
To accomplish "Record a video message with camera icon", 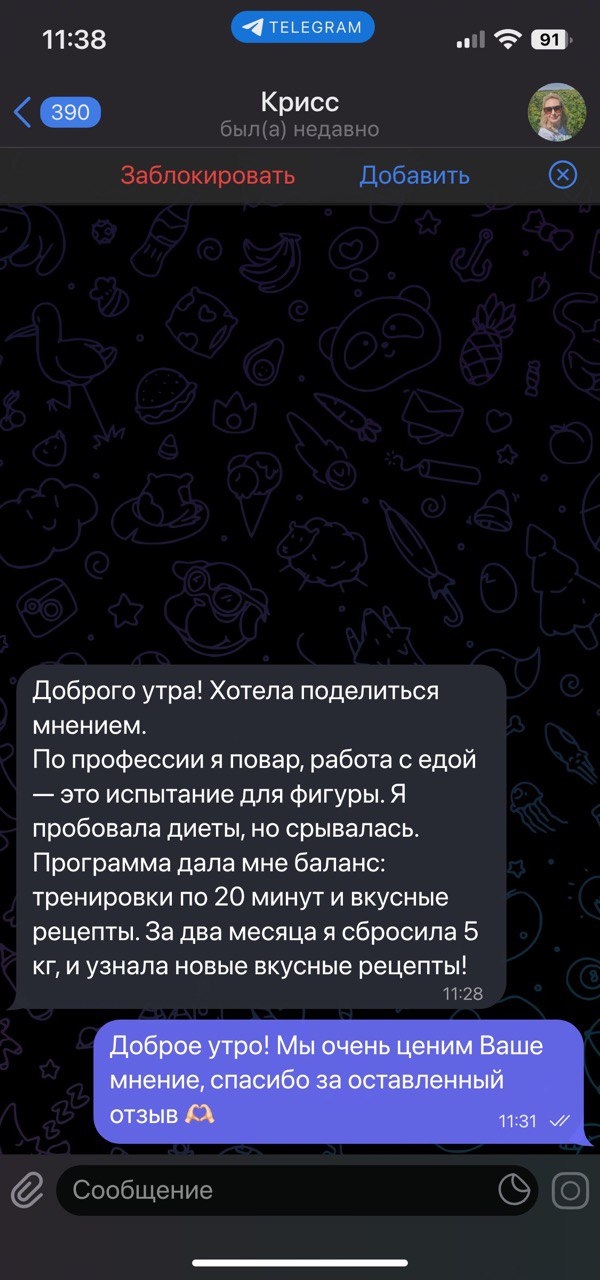I will coord(570,1190).
